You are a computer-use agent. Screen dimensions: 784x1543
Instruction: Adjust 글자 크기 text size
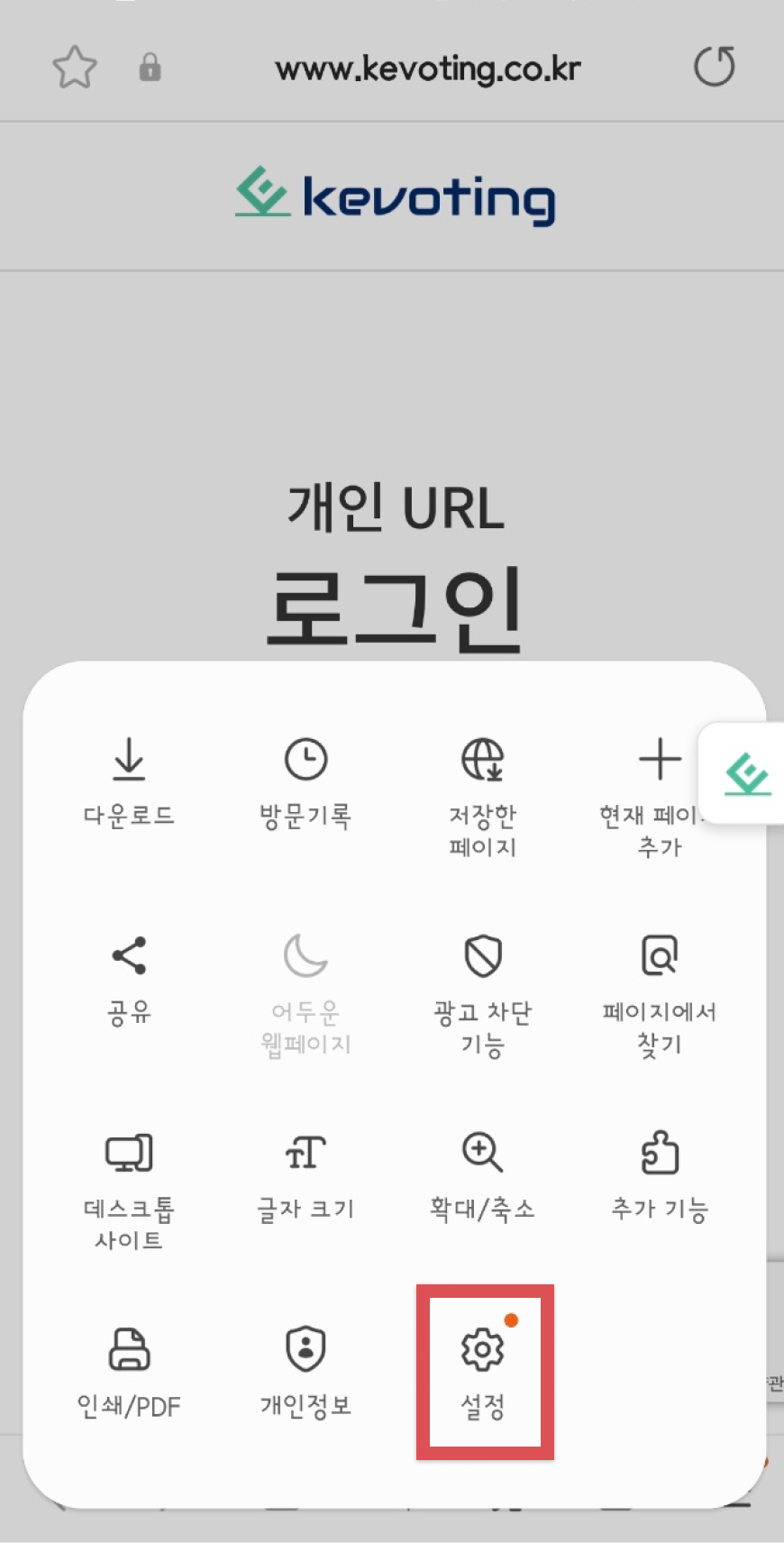pos(305,1174)
